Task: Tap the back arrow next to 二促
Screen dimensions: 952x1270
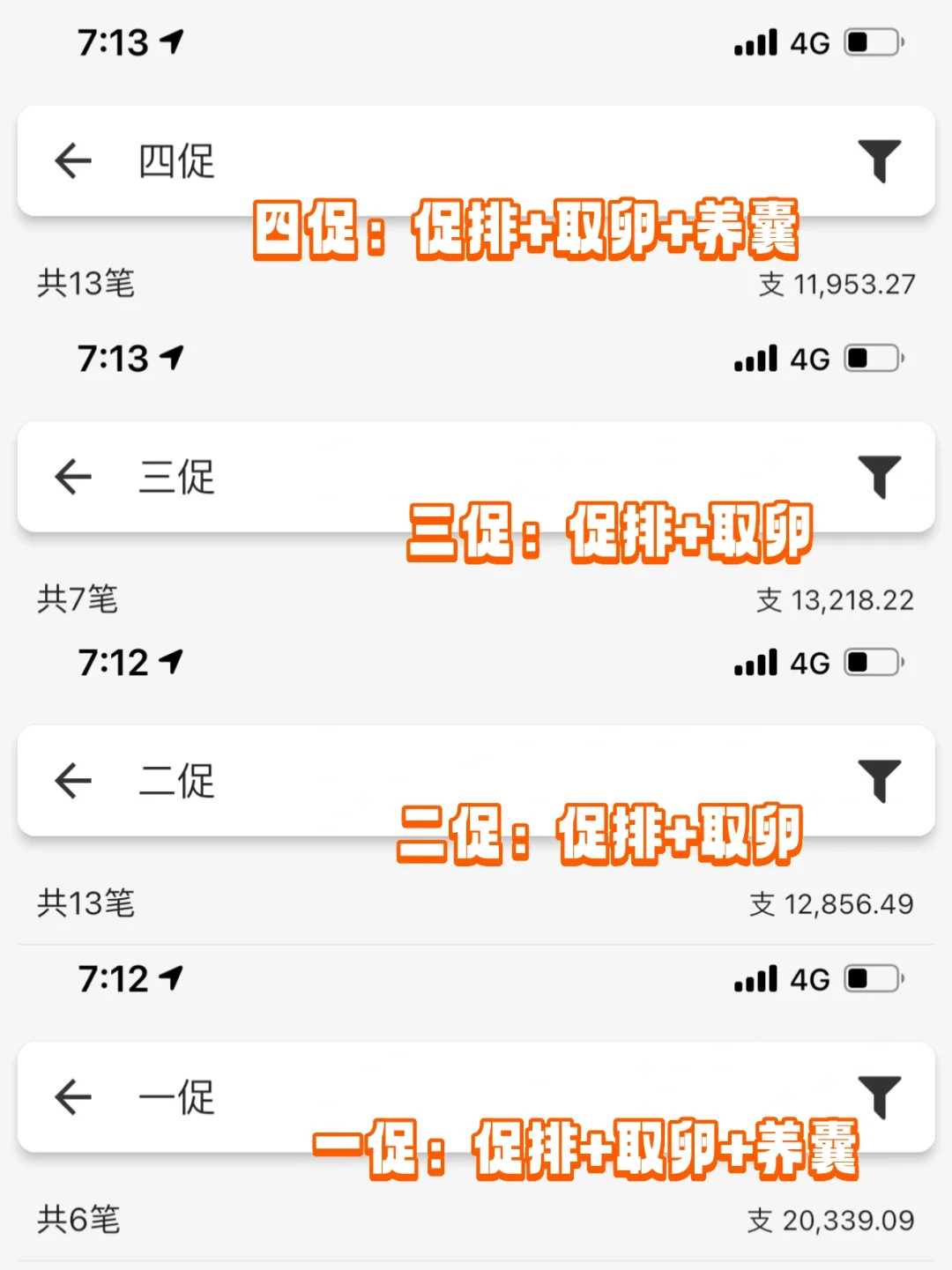Action: pos(72,781)
